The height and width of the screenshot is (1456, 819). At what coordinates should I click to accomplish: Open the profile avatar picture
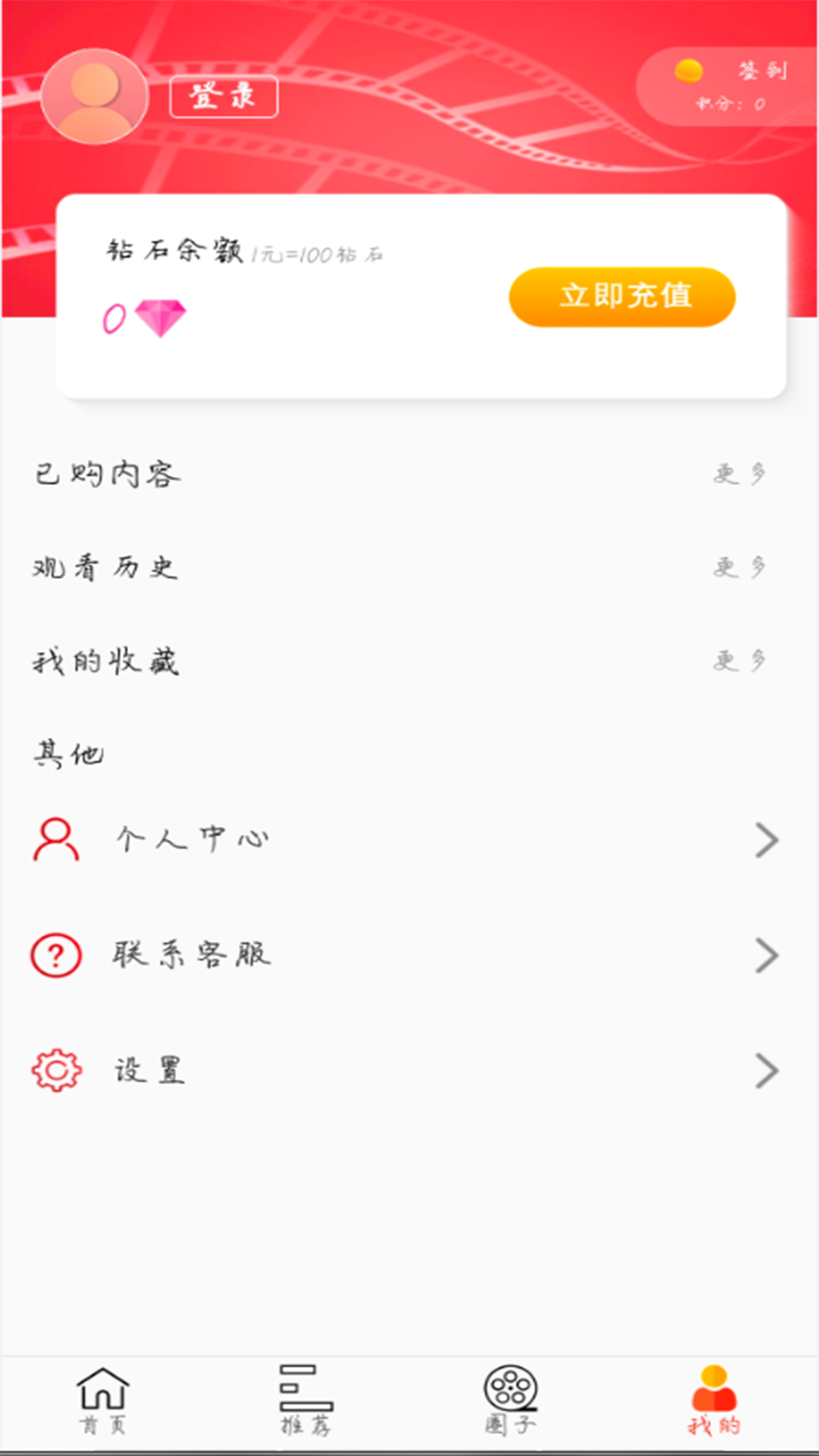(94, 97)
